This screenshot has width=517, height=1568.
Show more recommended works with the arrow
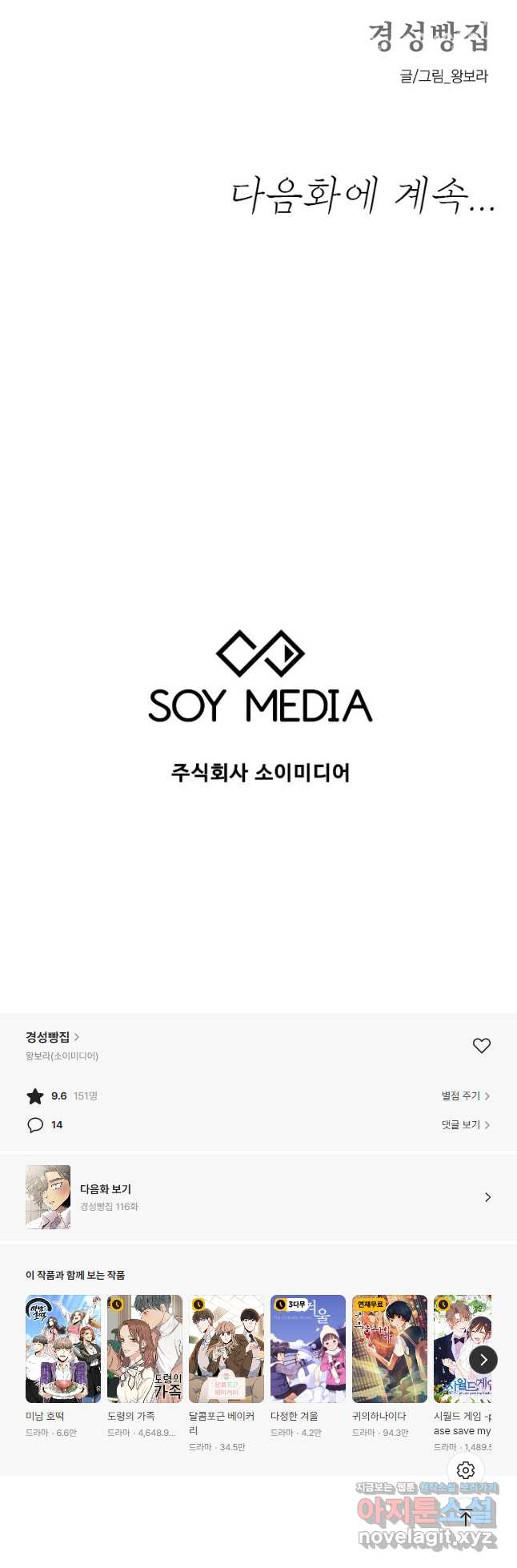(x=483, y=1359)
